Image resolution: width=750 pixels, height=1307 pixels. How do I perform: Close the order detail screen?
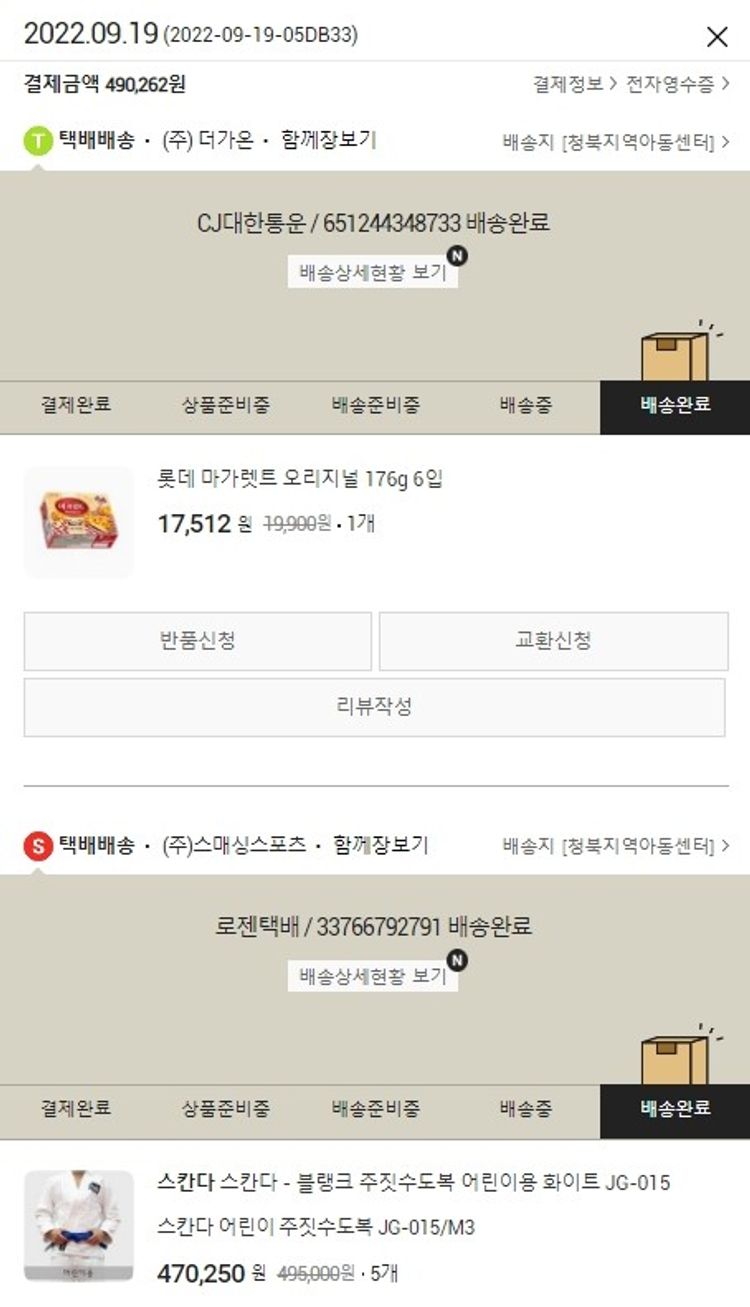coord(717,37)
